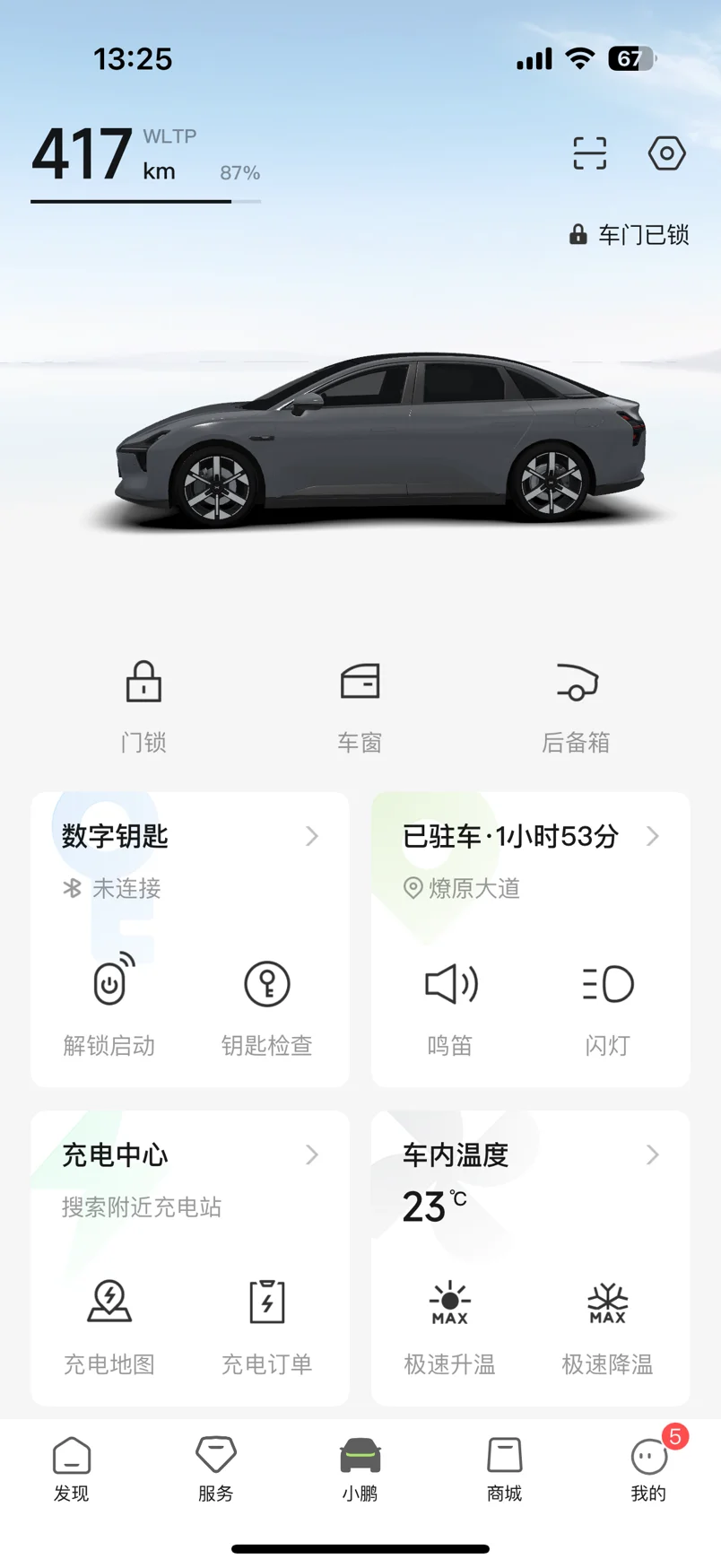Viewport: 721px width, 1568px height.
Task: Flash the headlights with 闪灯
Action: pos(607,1005)
